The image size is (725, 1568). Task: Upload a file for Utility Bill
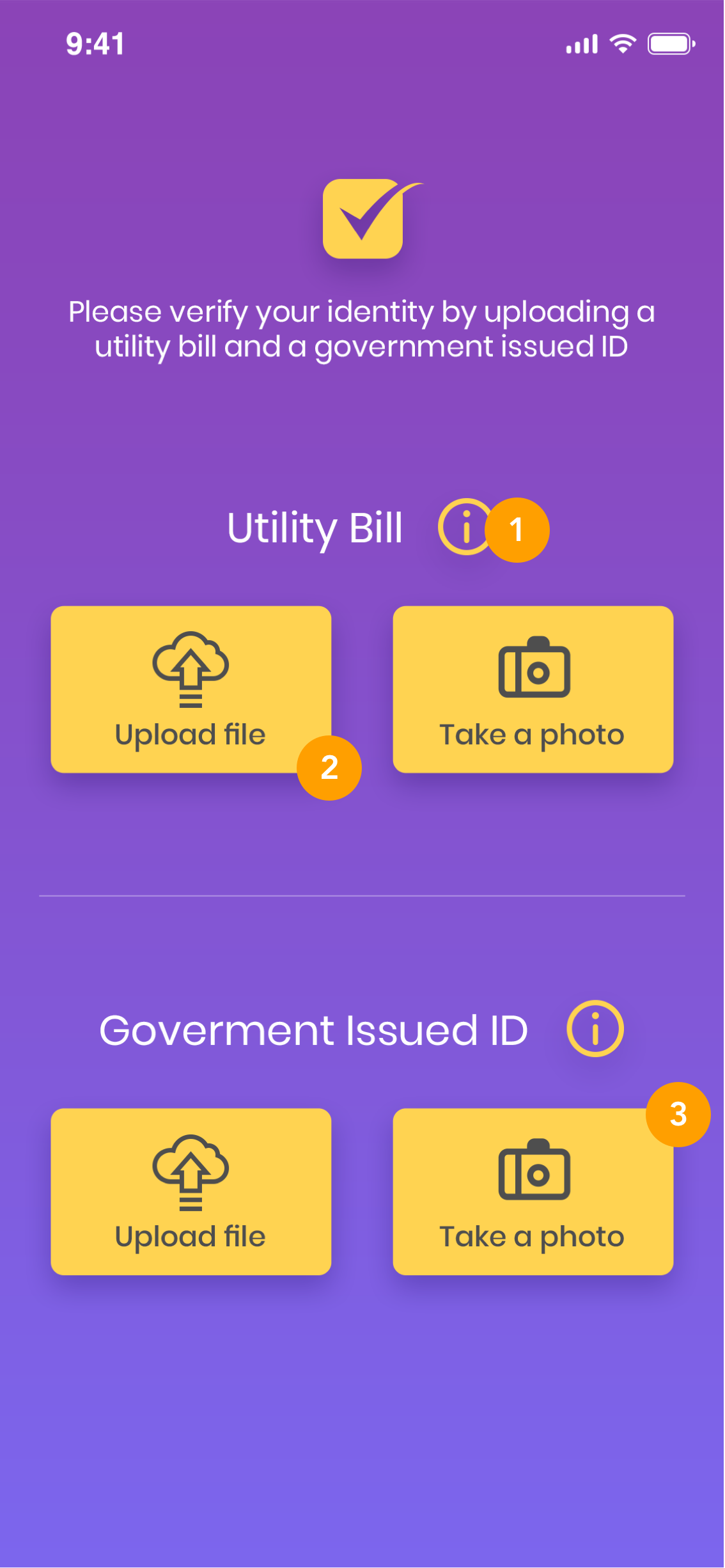point(191,689)
